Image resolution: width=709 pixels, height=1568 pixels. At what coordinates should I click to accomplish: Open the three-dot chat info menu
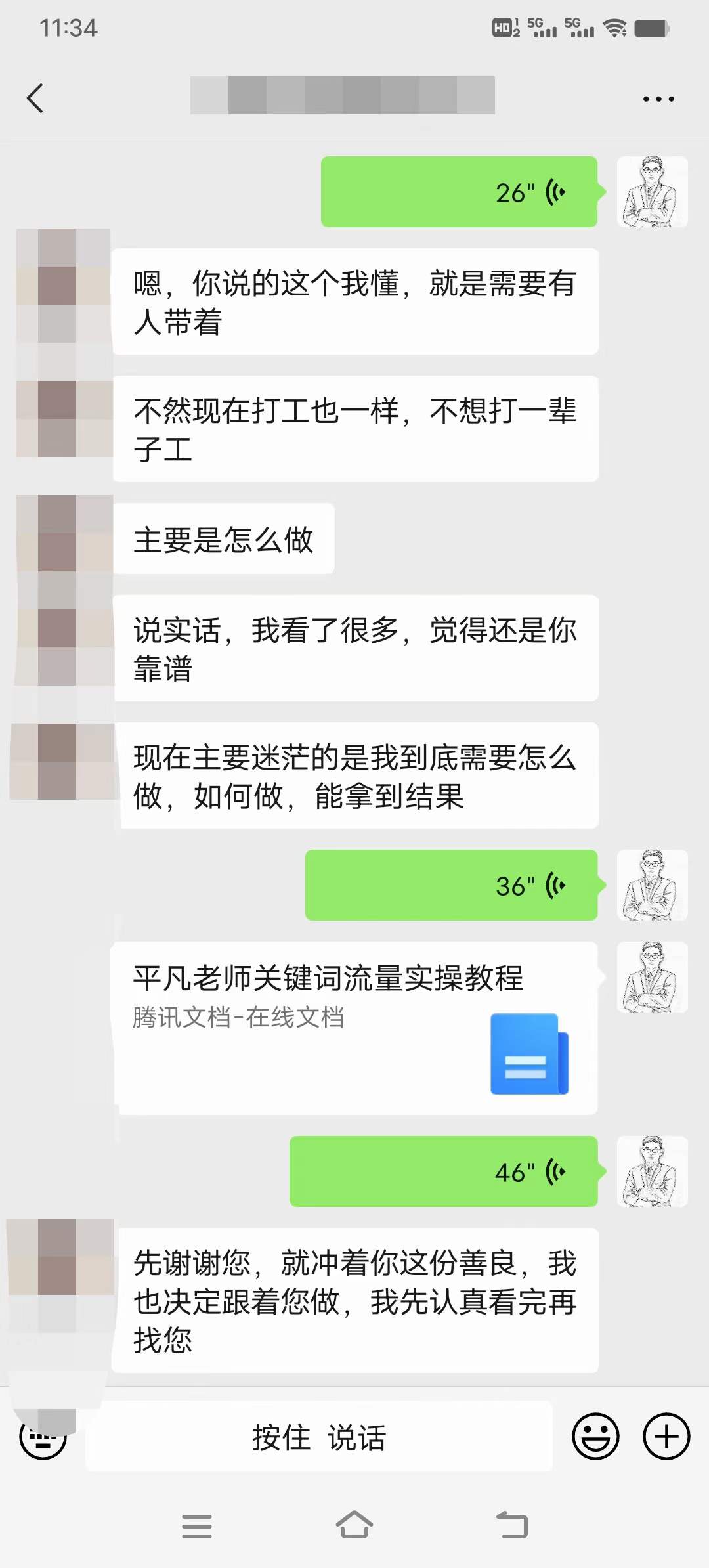click(658, 99)
